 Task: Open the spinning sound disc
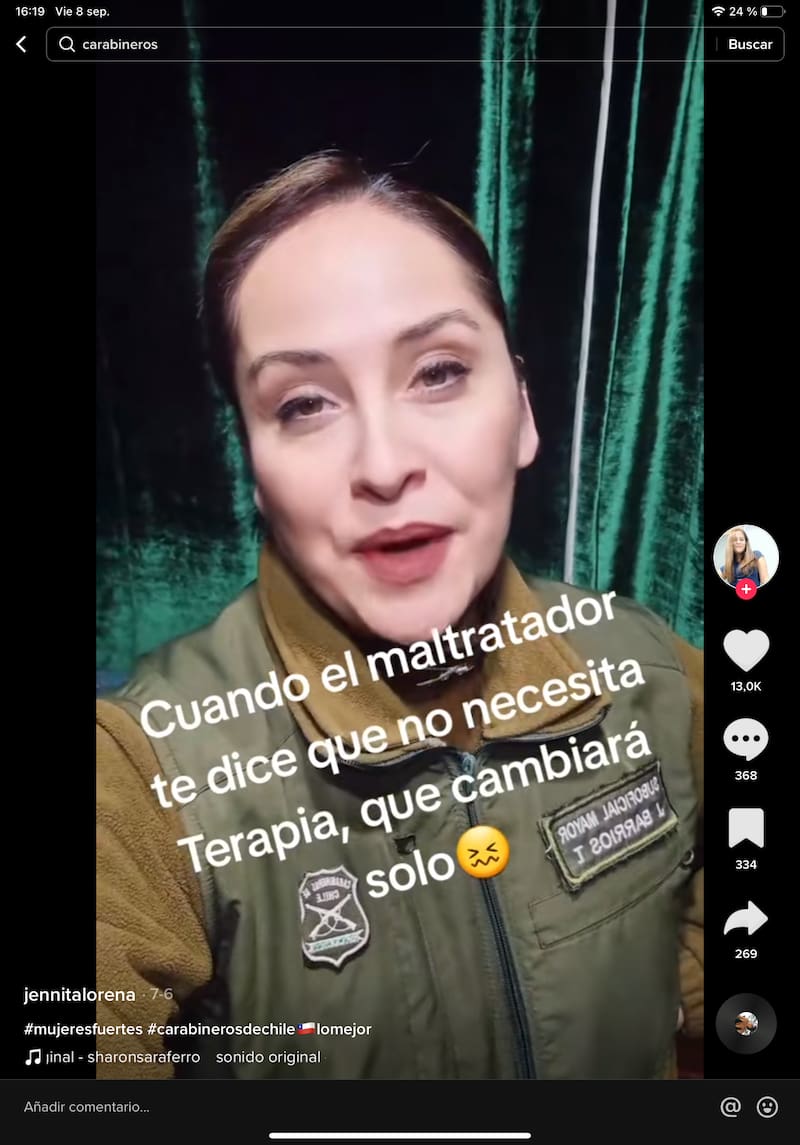[x=746, y=1023]
